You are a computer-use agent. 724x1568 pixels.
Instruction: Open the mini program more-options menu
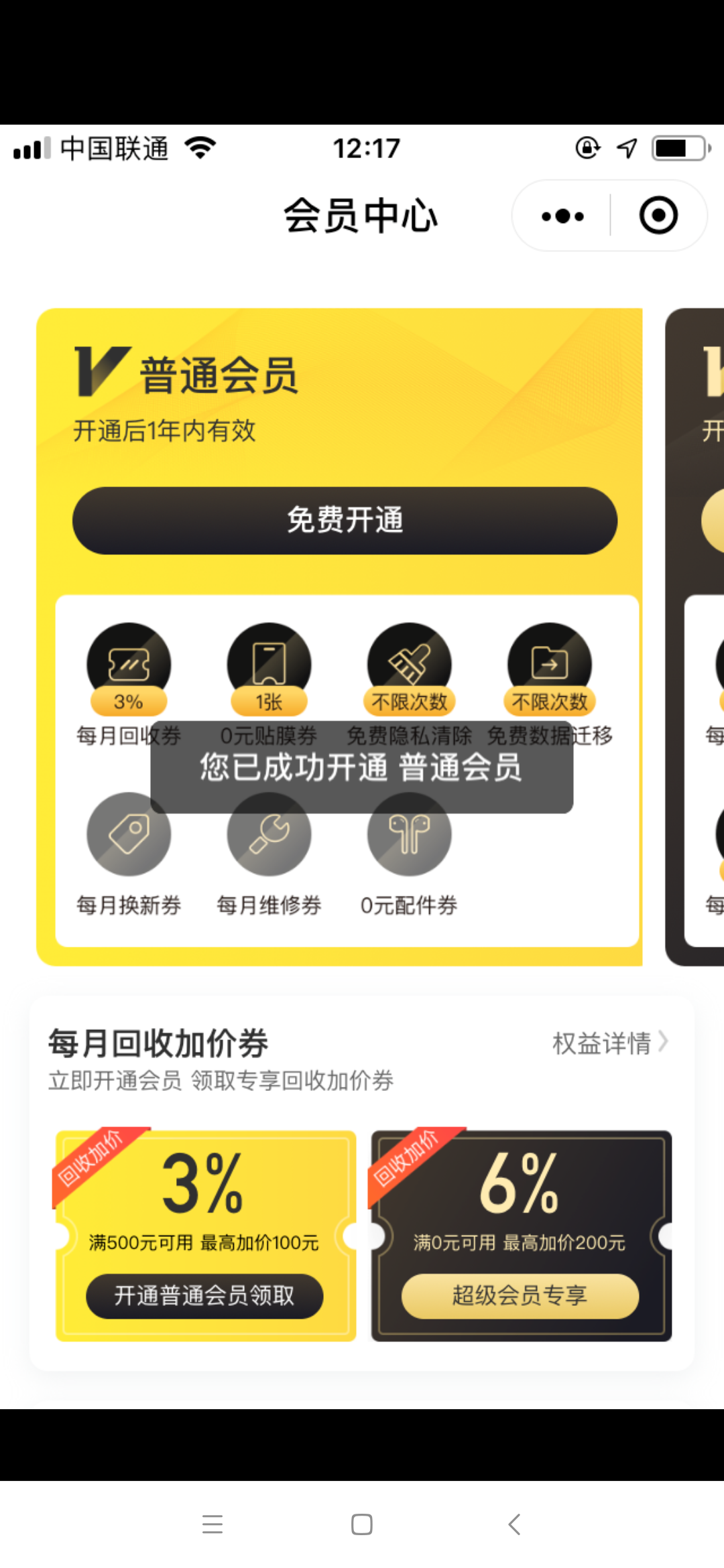[562, 216]
